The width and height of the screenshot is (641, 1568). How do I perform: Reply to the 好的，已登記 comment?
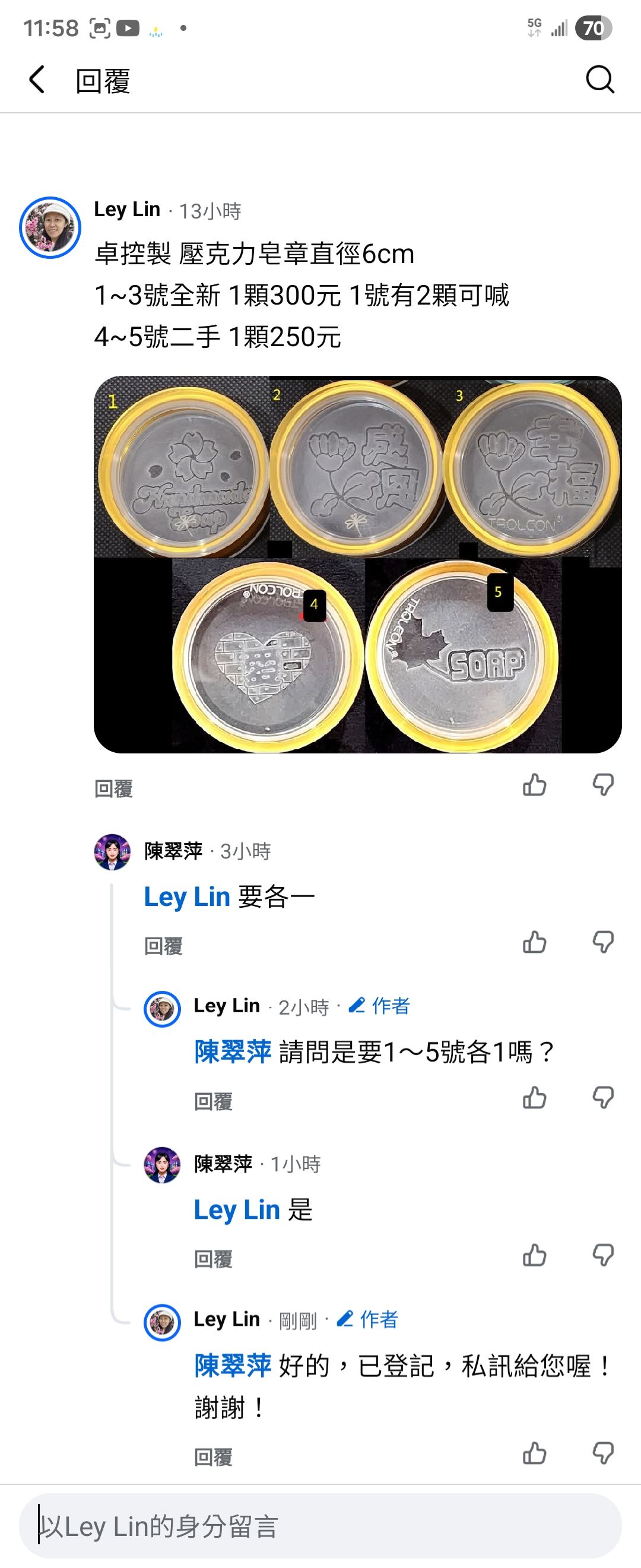[x=213, y=1456]
